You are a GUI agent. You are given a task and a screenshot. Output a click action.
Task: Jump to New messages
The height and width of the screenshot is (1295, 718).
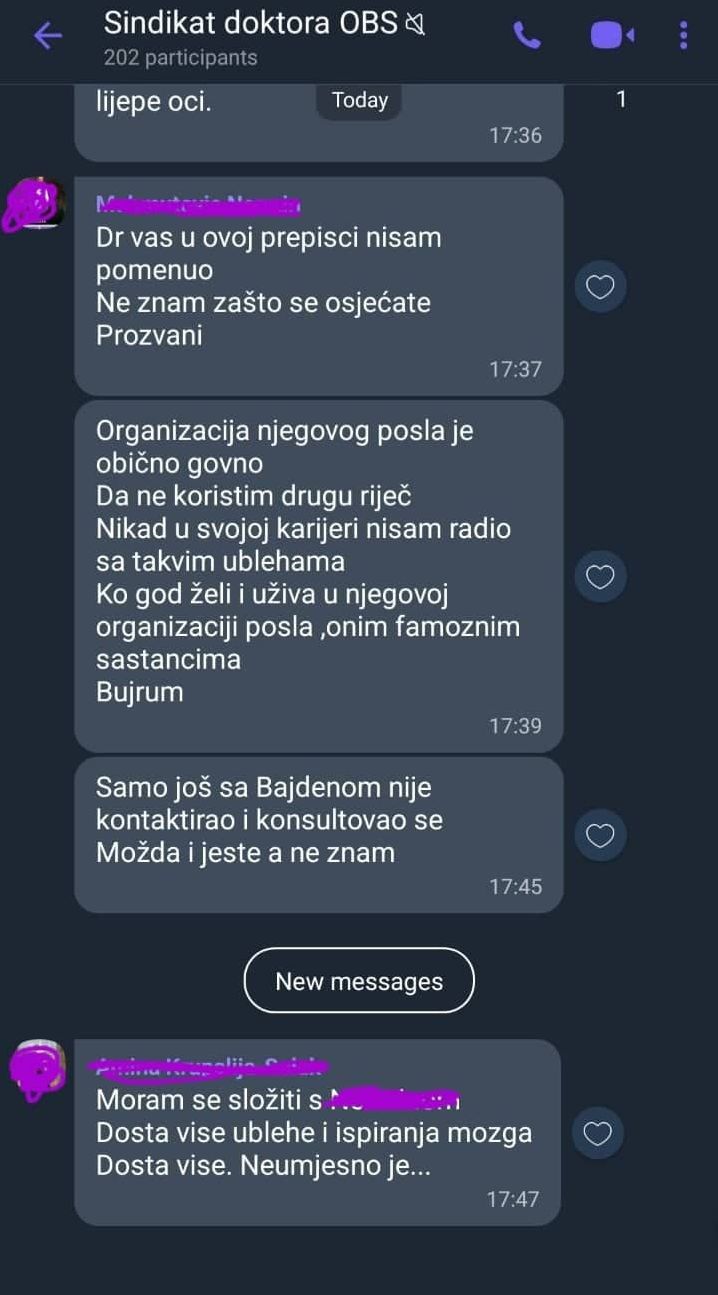pos(359,981)
